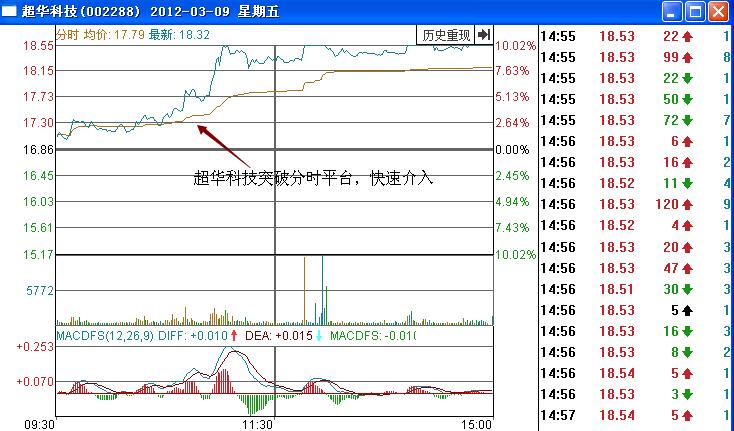Click the 历史重现 button
The image size is (734, 431).
(x=445, y=35)
